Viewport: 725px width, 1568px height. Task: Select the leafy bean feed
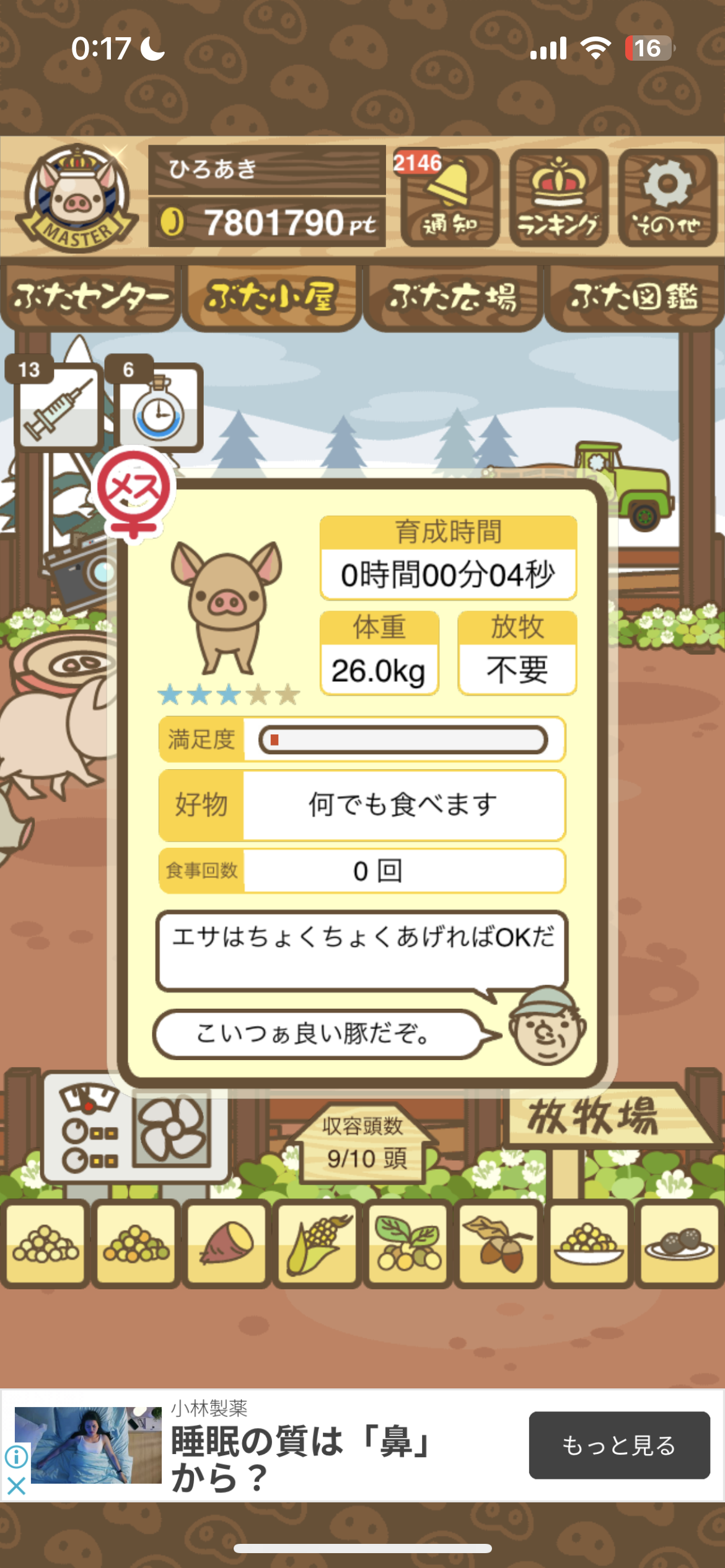408,1244
